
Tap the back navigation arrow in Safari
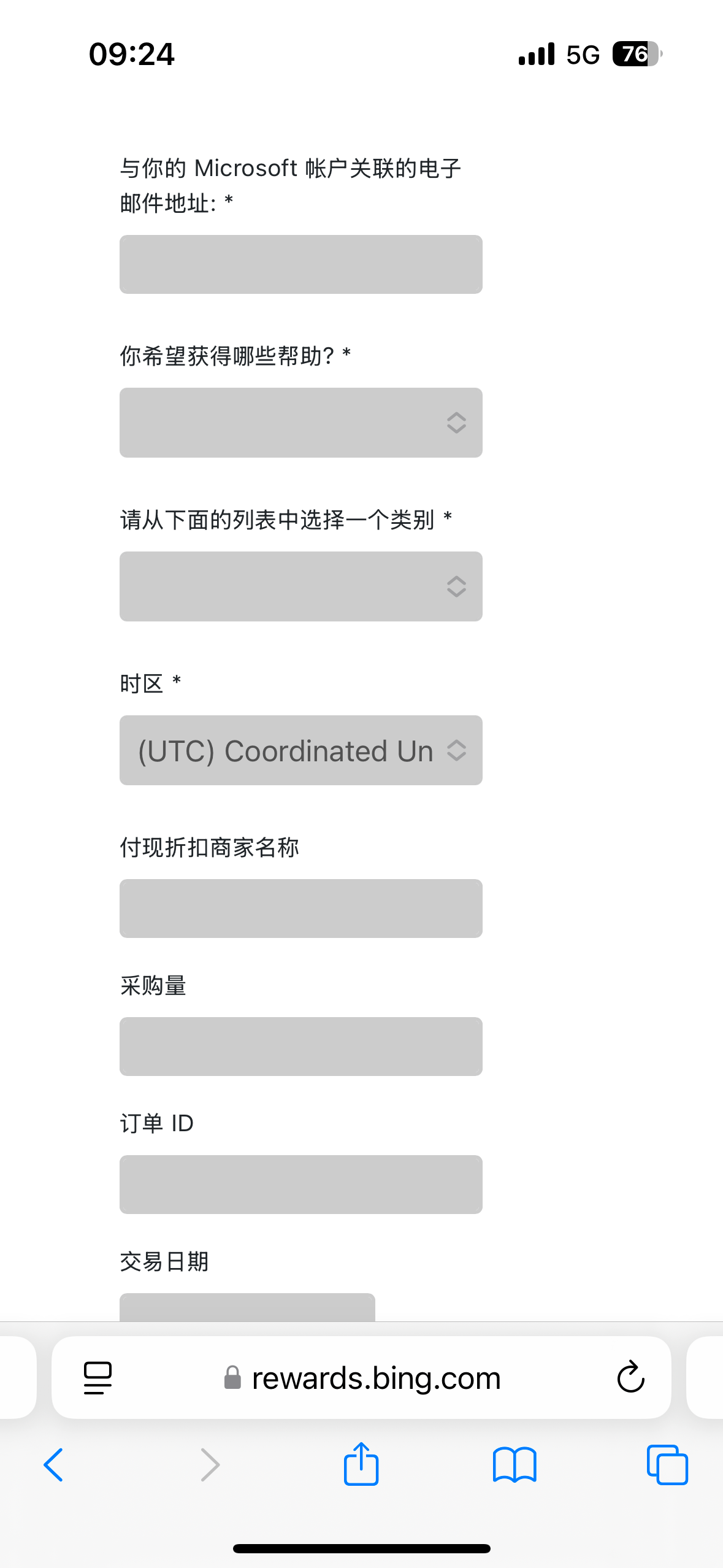tap(54, 1465)
